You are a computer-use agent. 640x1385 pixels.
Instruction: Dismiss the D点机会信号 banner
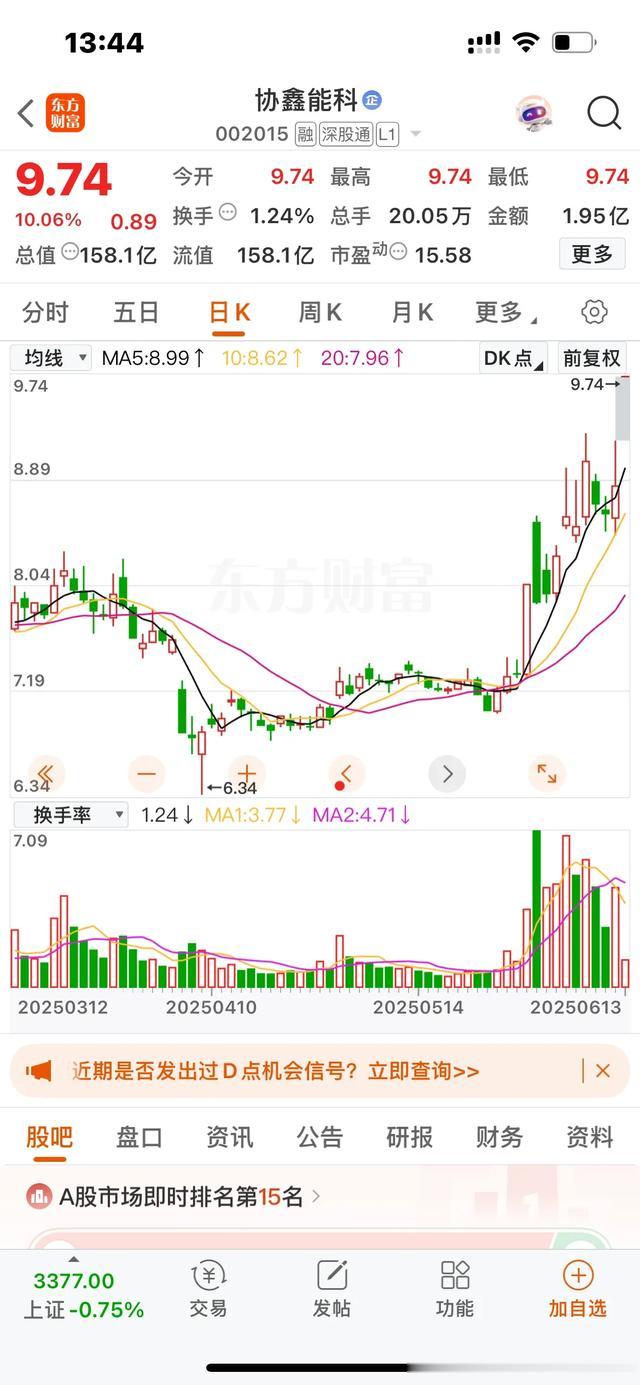[x=602, y=1071]
